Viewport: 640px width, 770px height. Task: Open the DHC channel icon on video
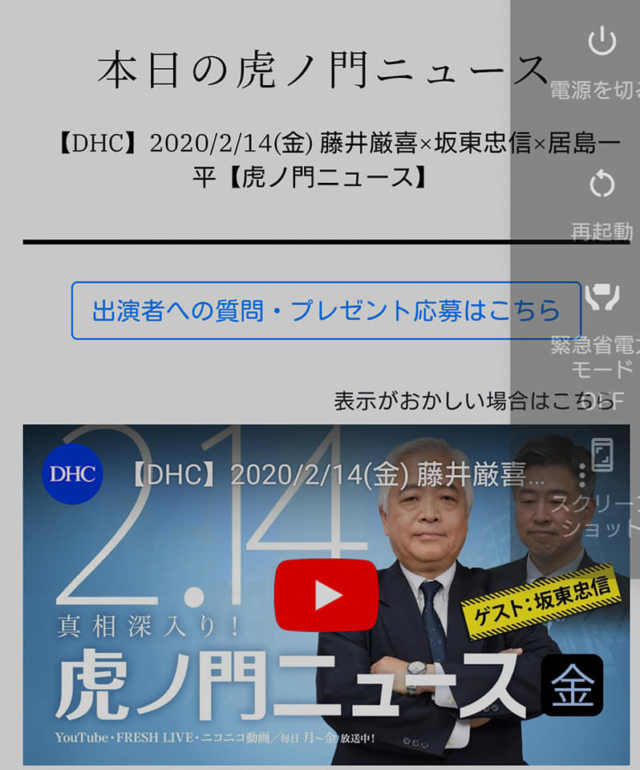tap(72, 473)
